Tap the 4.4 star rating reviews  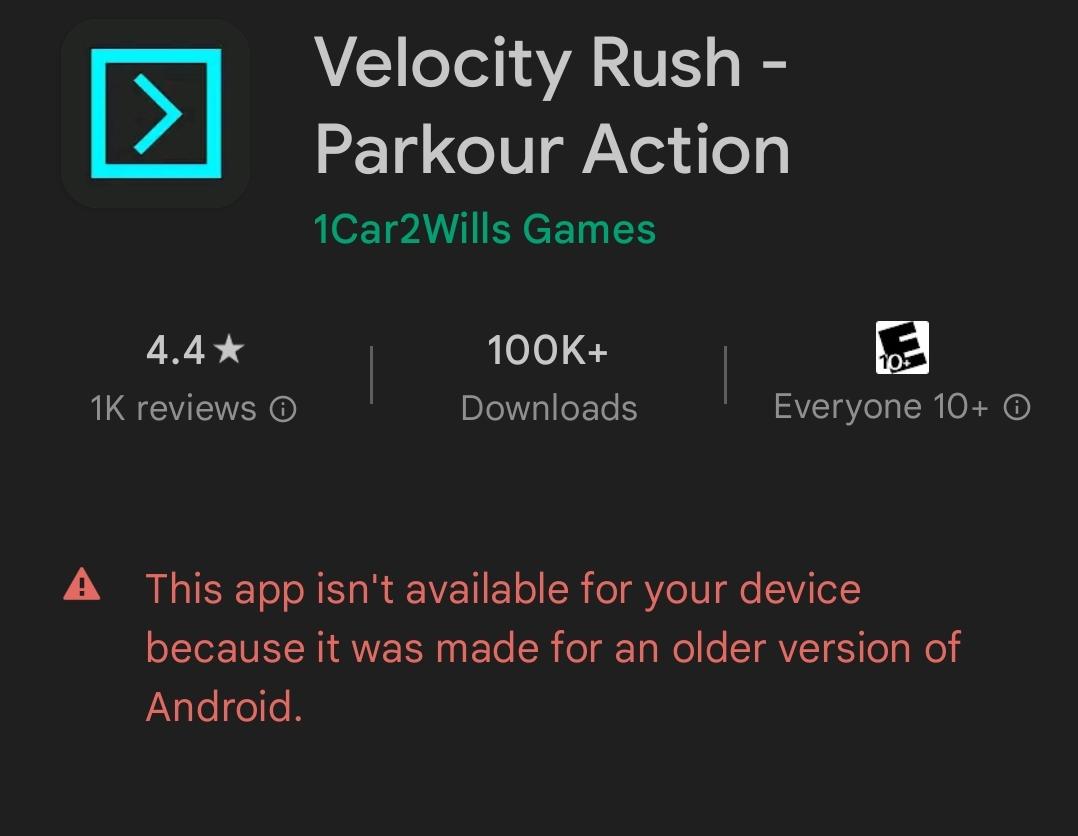(194, 350)
